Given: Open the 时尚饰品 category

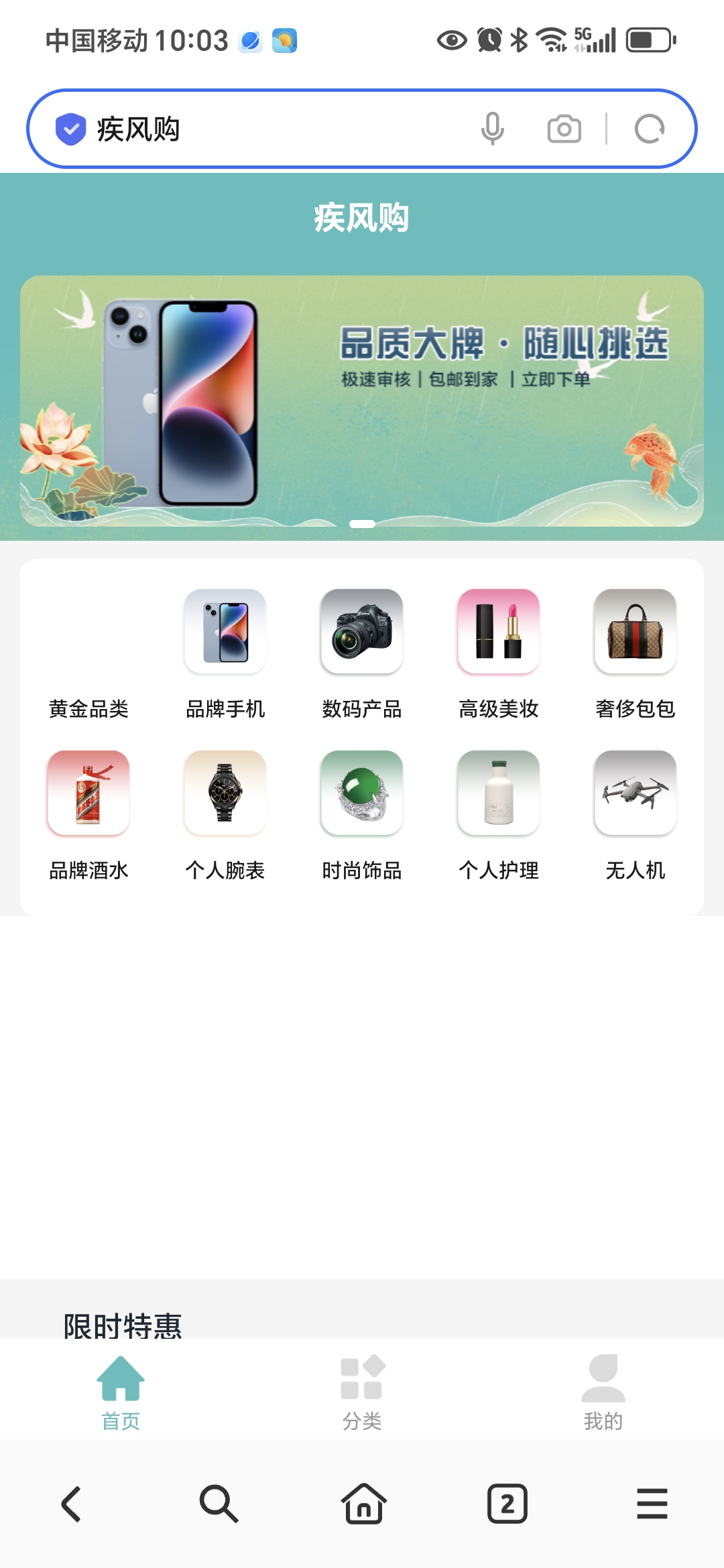Looking at the screenshot, I should tap(362, 815).
